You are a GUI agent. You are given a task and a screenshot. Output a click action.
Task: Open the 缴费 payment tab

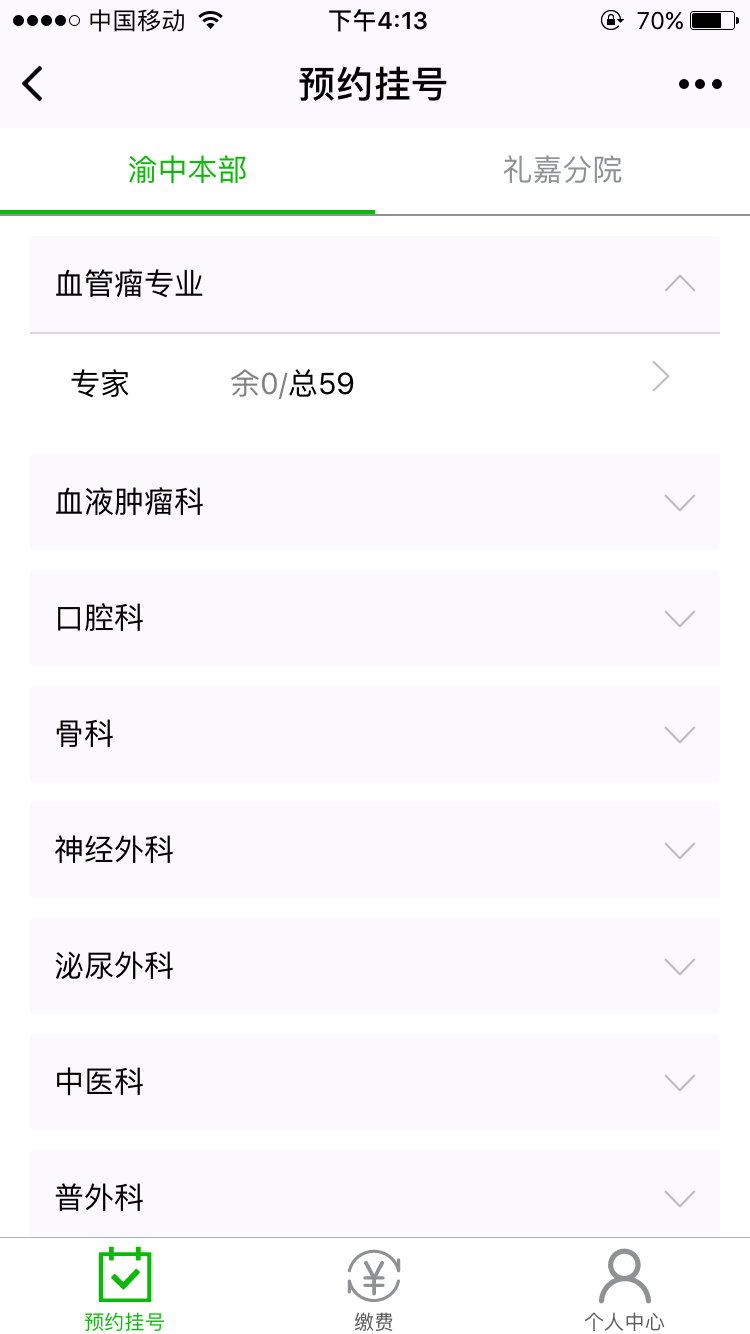374,1288
